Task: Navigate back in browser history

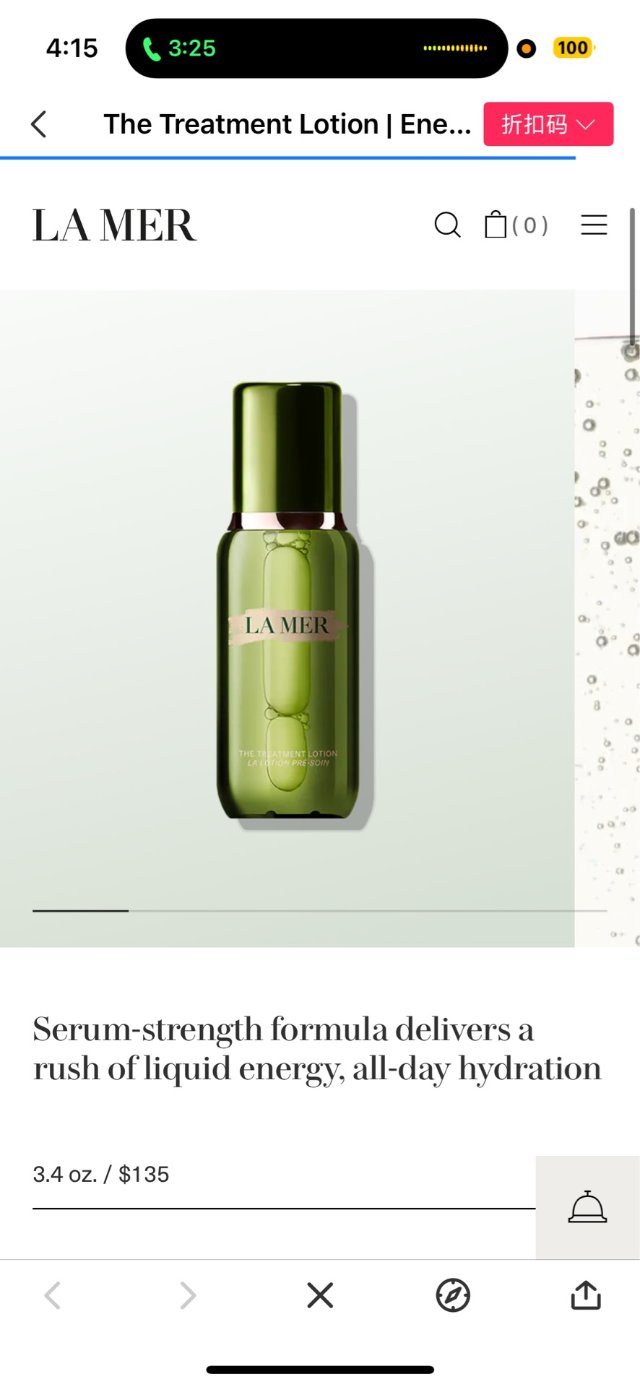Action: pos(53,1296)
